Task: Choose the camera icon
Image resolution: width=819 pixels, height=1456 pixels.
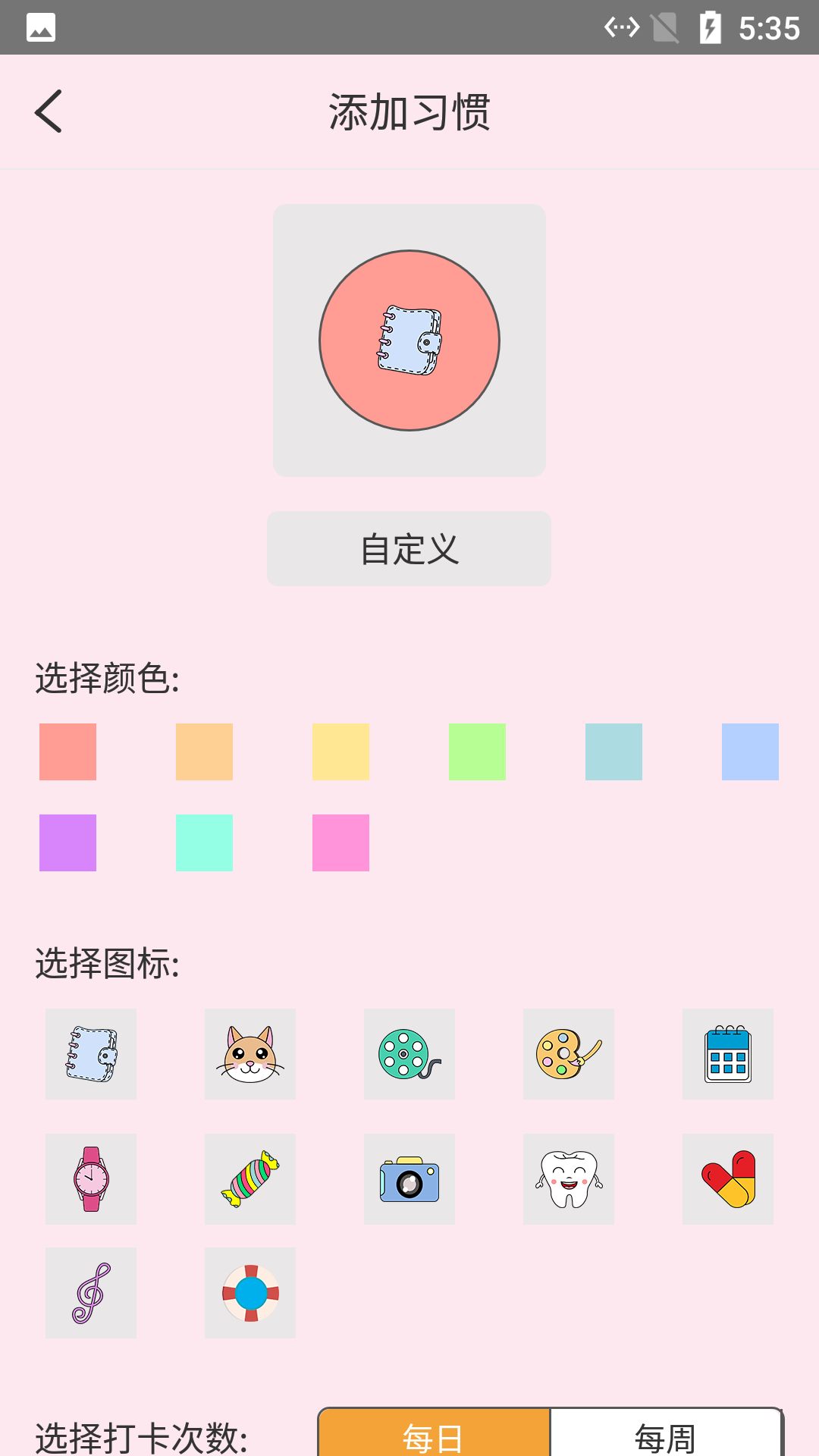Action: (x=409, y=1178)
